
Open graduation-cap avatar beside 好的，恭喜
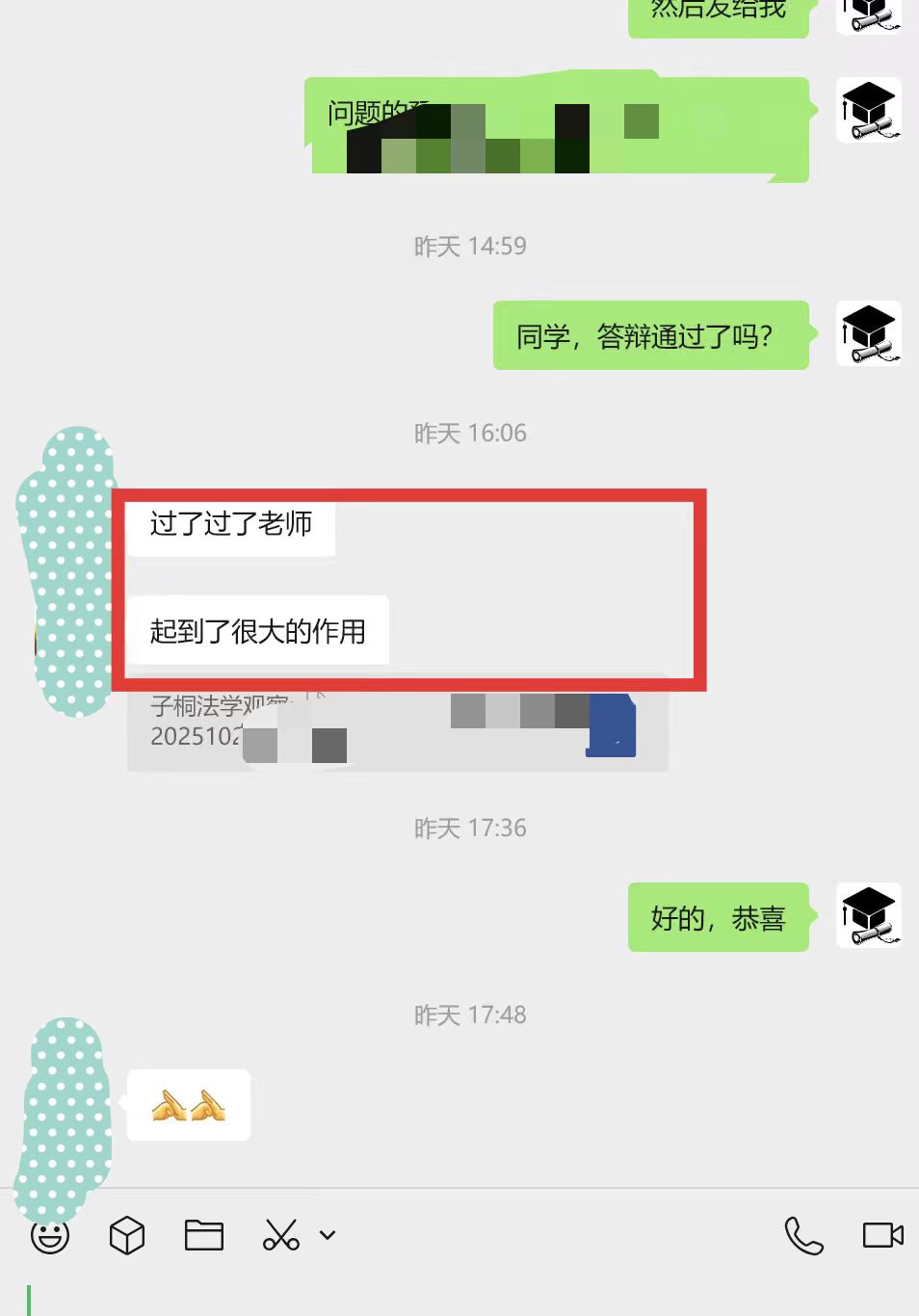tap(869, 915)
